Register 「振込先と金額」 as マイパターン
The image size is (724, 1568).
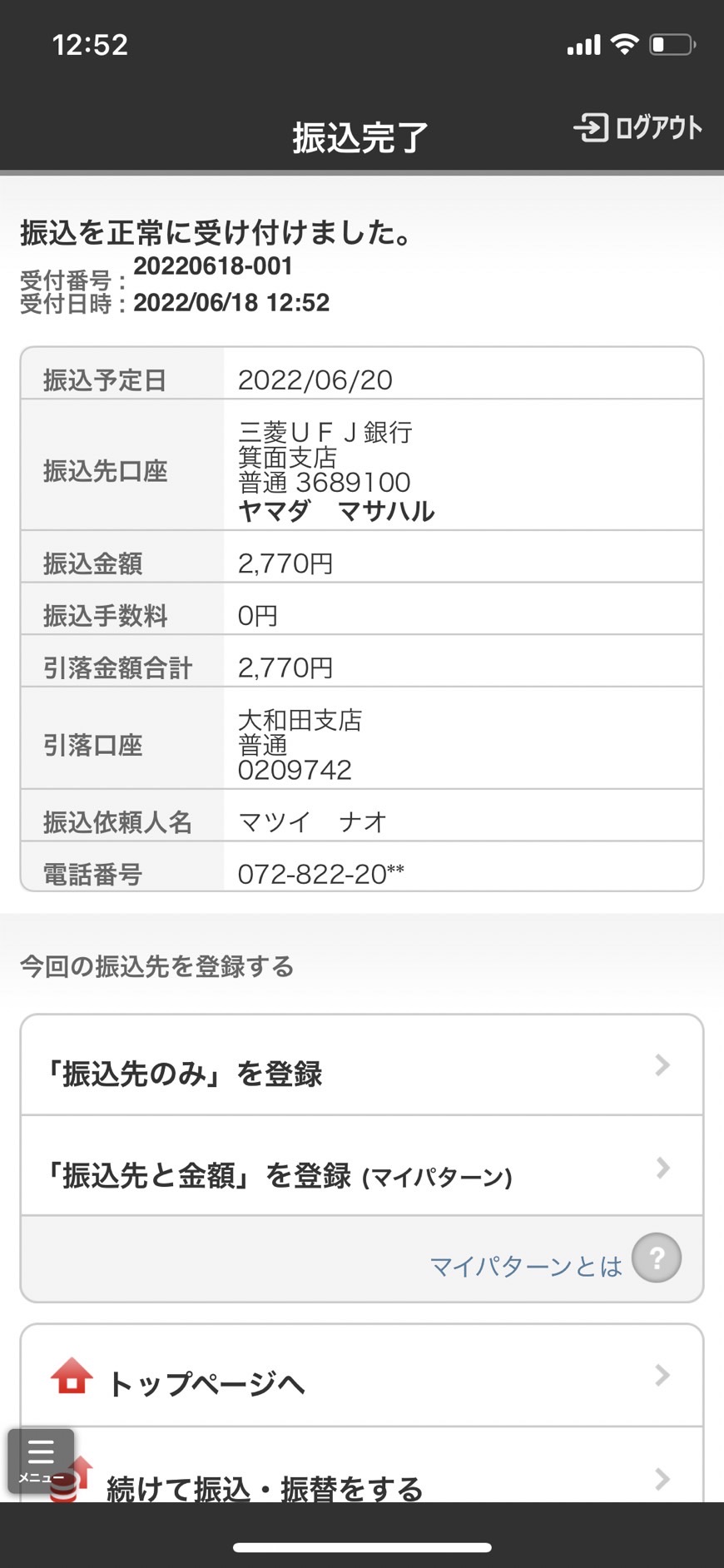362,1166
